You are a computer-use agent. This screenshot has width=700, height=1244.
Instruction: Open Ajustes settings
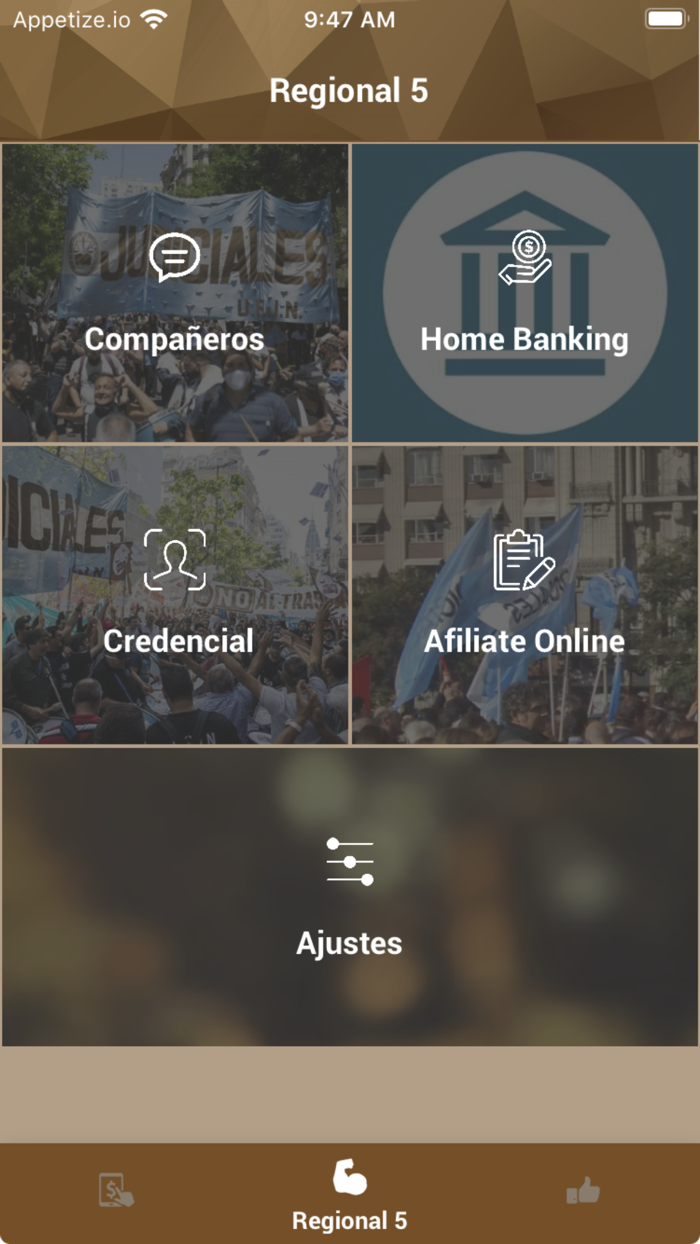(350, 897)
